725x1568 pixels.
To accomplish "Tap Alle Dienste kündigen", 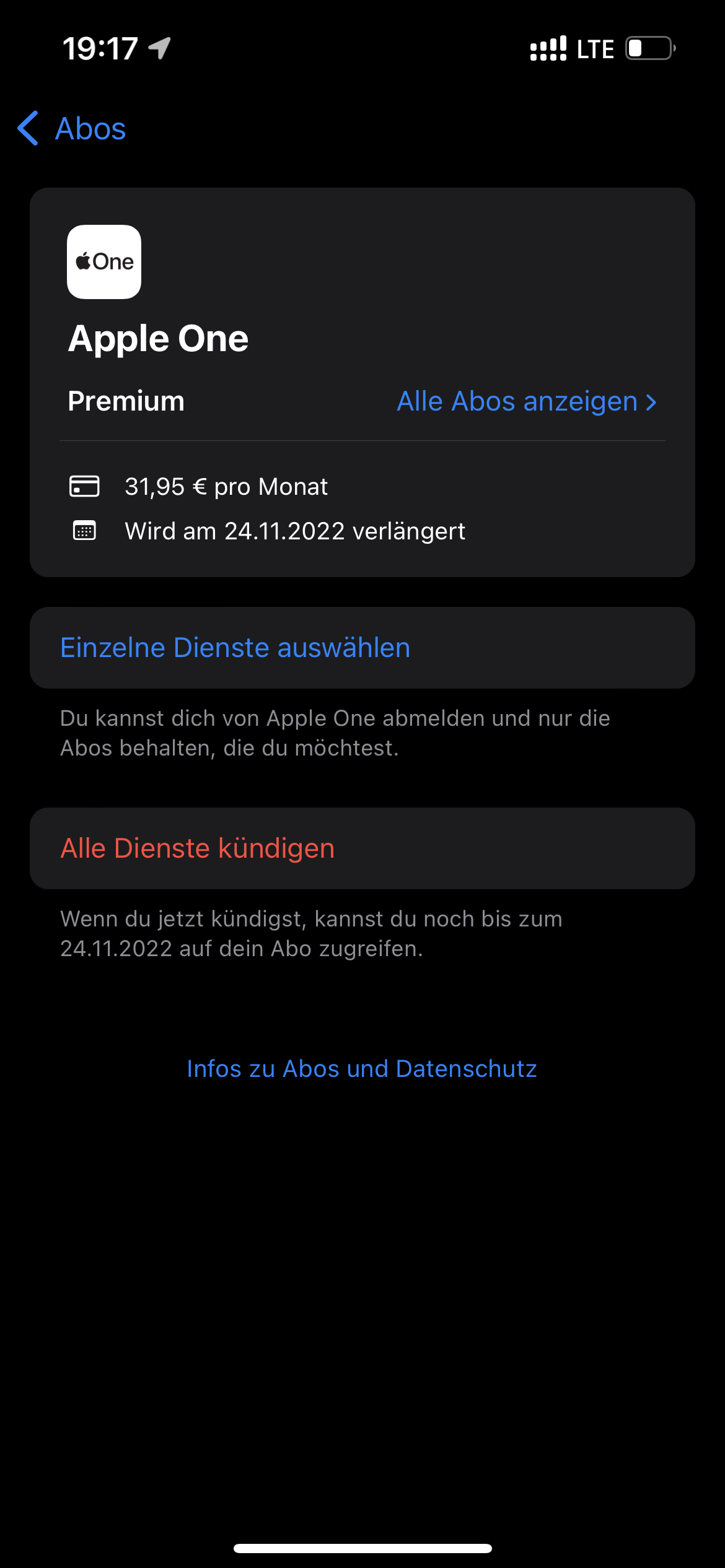I will click(x=198, y=848).
